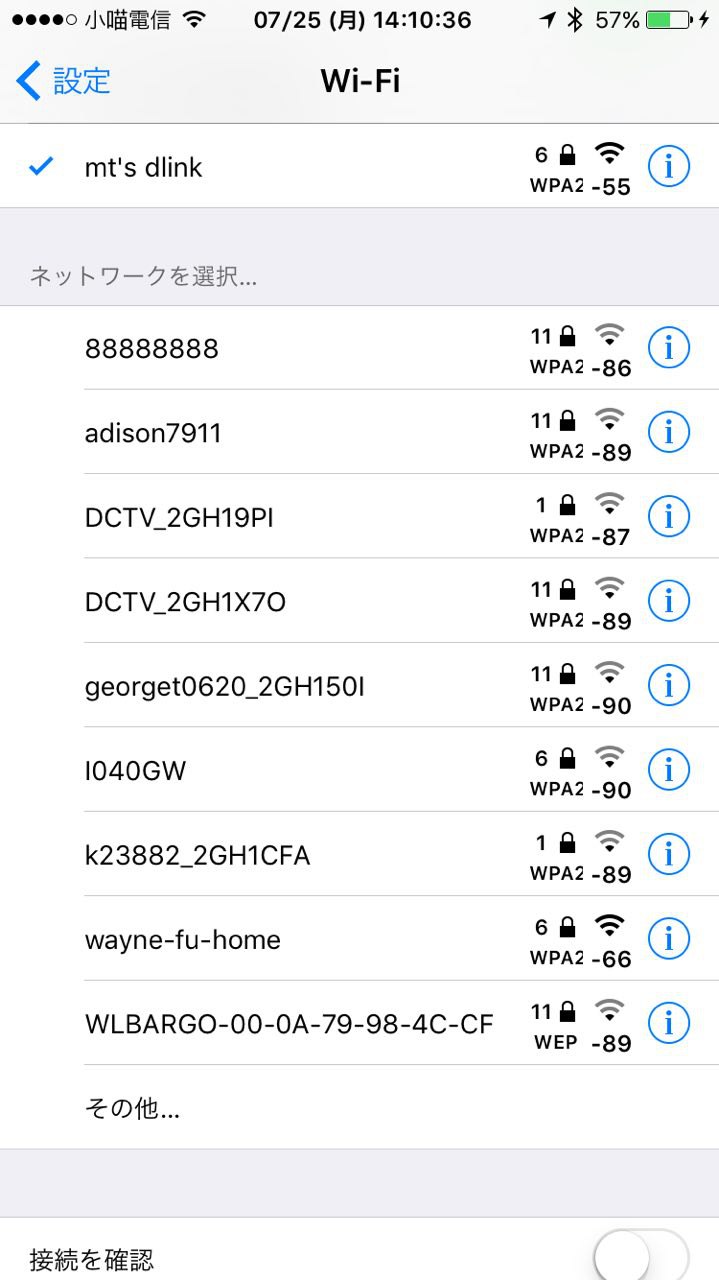The image size is (719, 1280).
Task: Show info for 88888888 network
Action: pyautogui.click(x=668, y=348)
